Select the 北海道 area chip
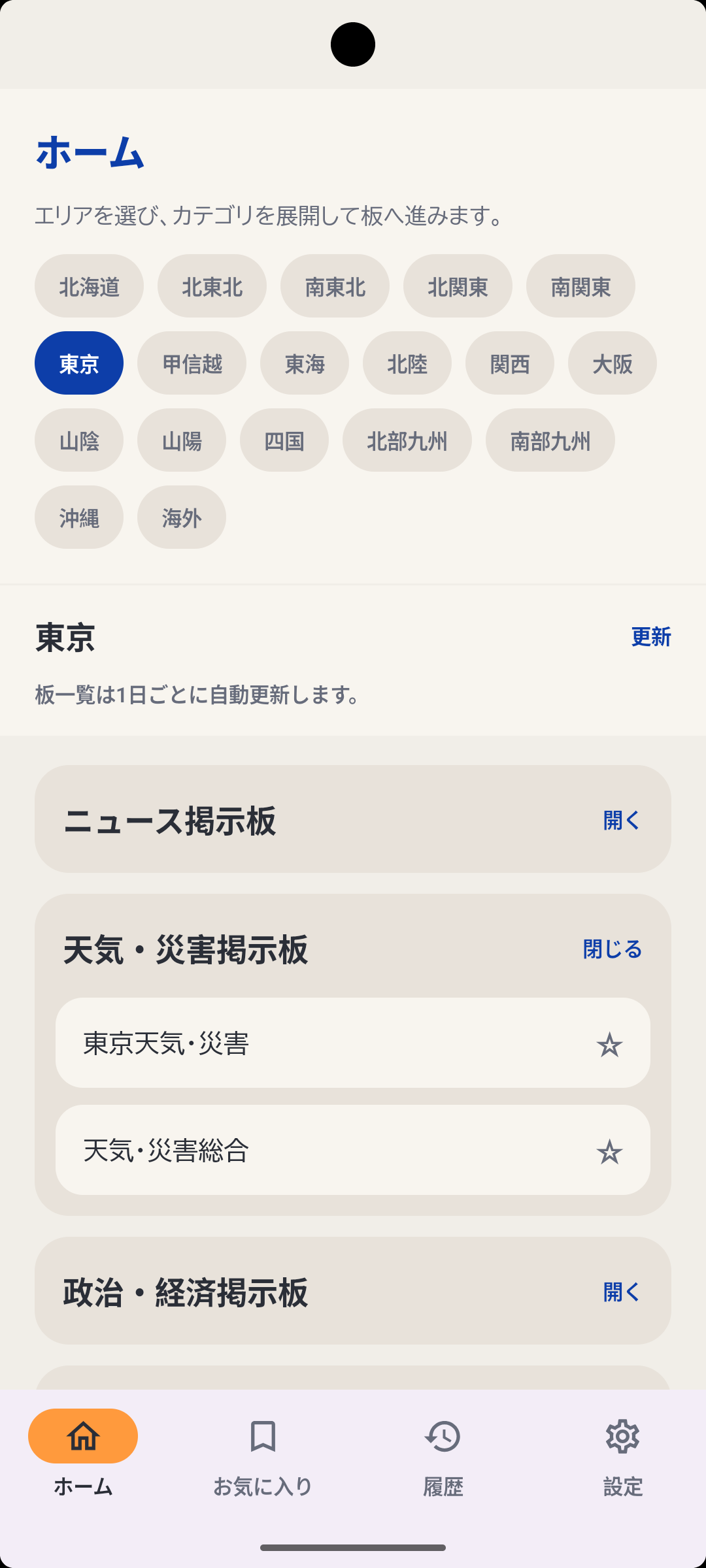Viewport: 706px width, 1568px height. pyautogui.click(x=89, y=286)
